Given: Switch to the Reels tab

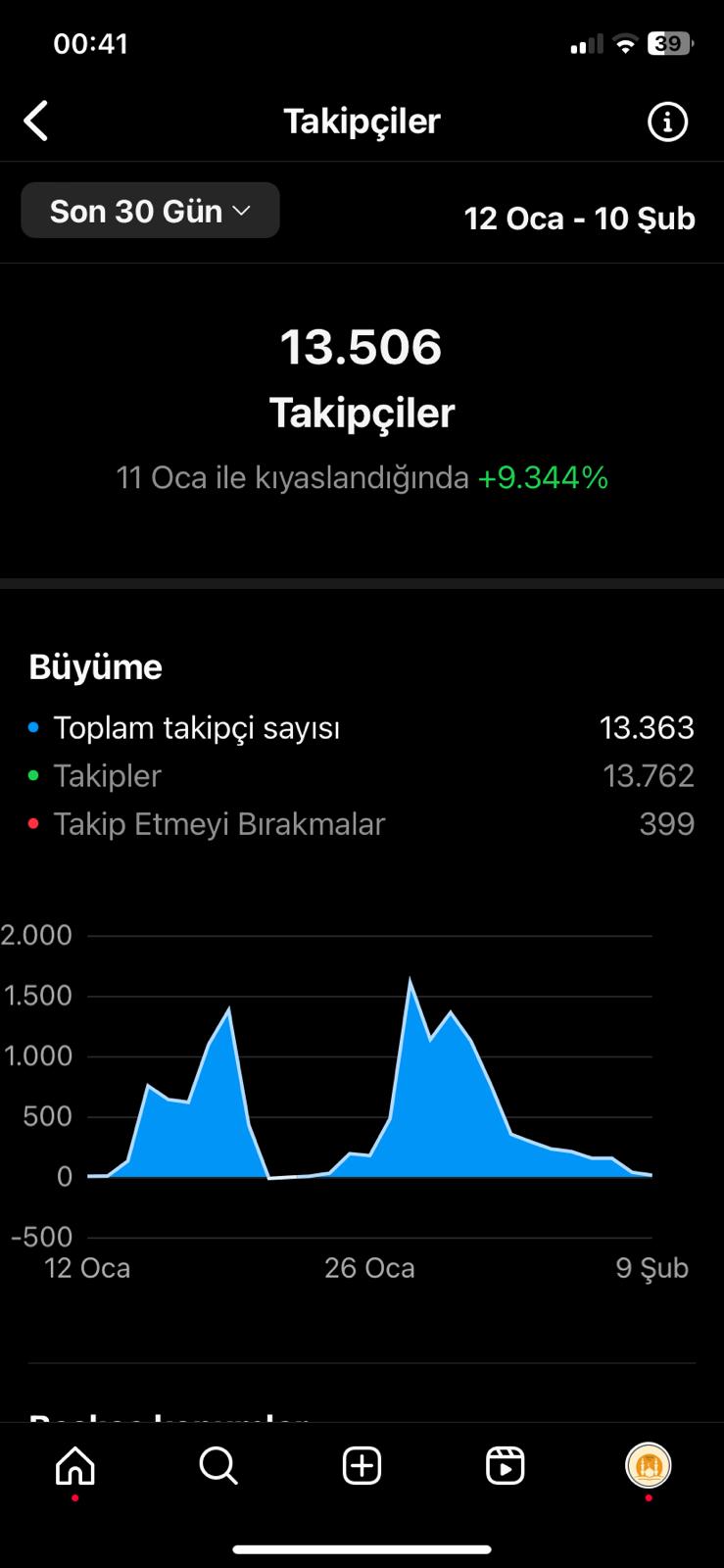Looking at the screenshot, I should click(x=506, y=1466).
